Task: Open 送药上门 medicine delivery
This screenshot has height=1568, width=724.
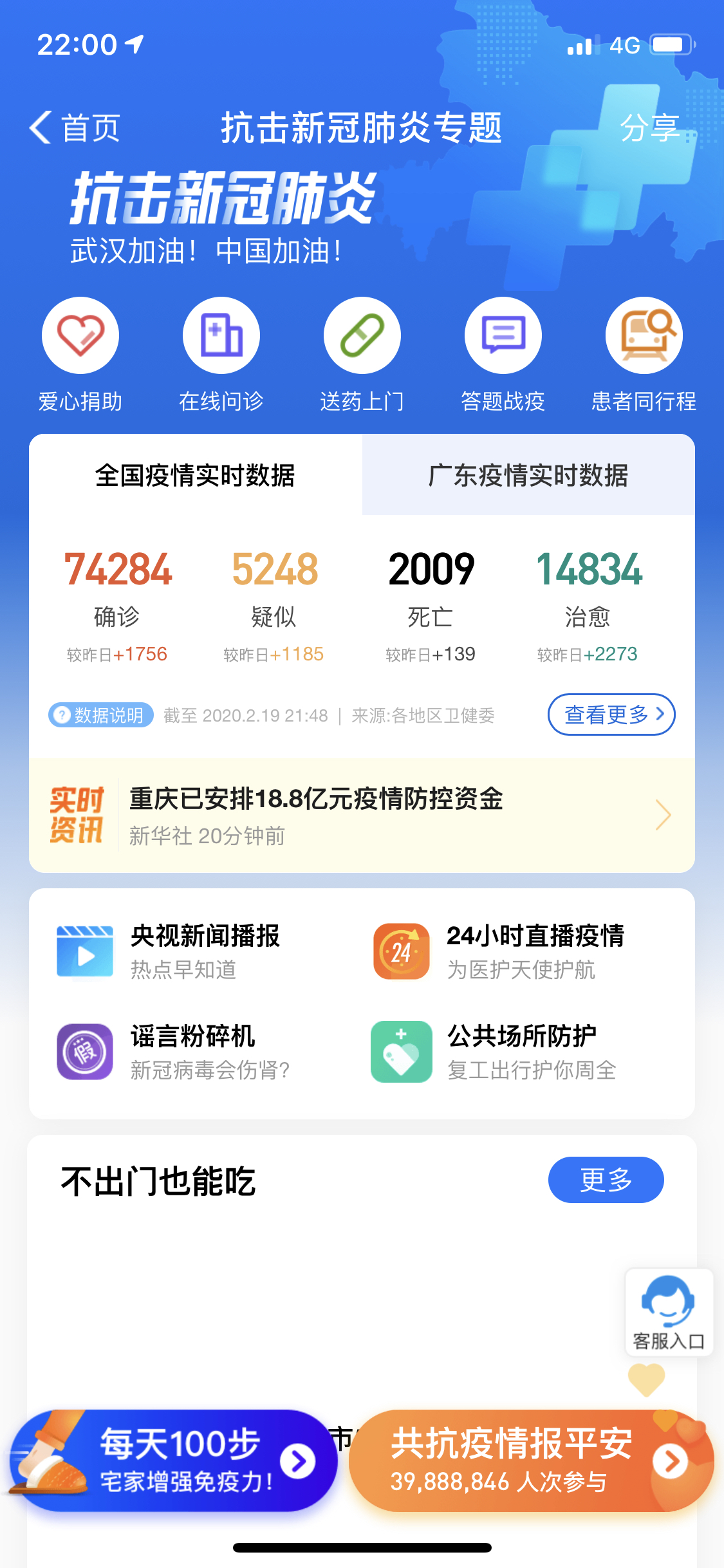Action: [362, 336]
